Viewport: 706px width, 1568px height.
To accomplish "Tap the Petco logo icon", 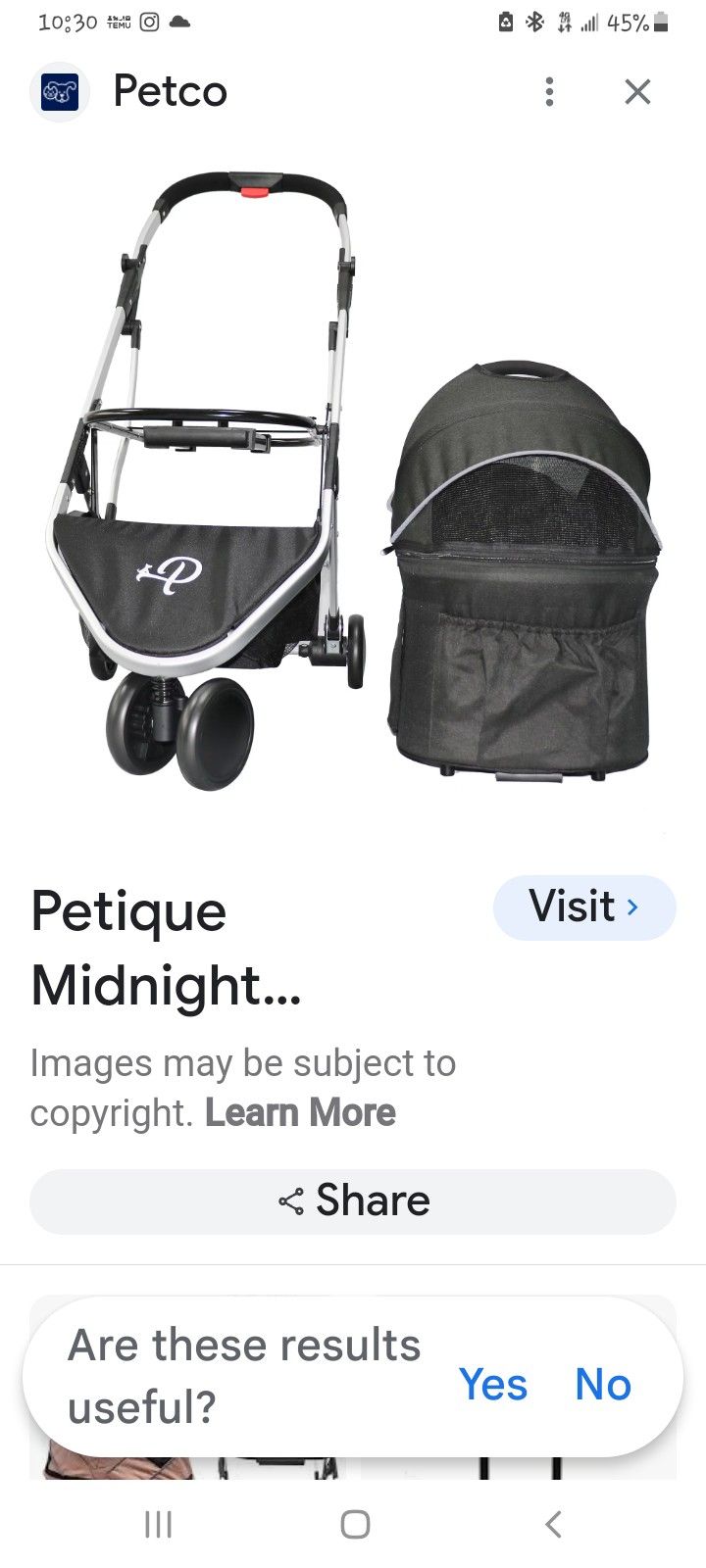I will coord(60,91).
